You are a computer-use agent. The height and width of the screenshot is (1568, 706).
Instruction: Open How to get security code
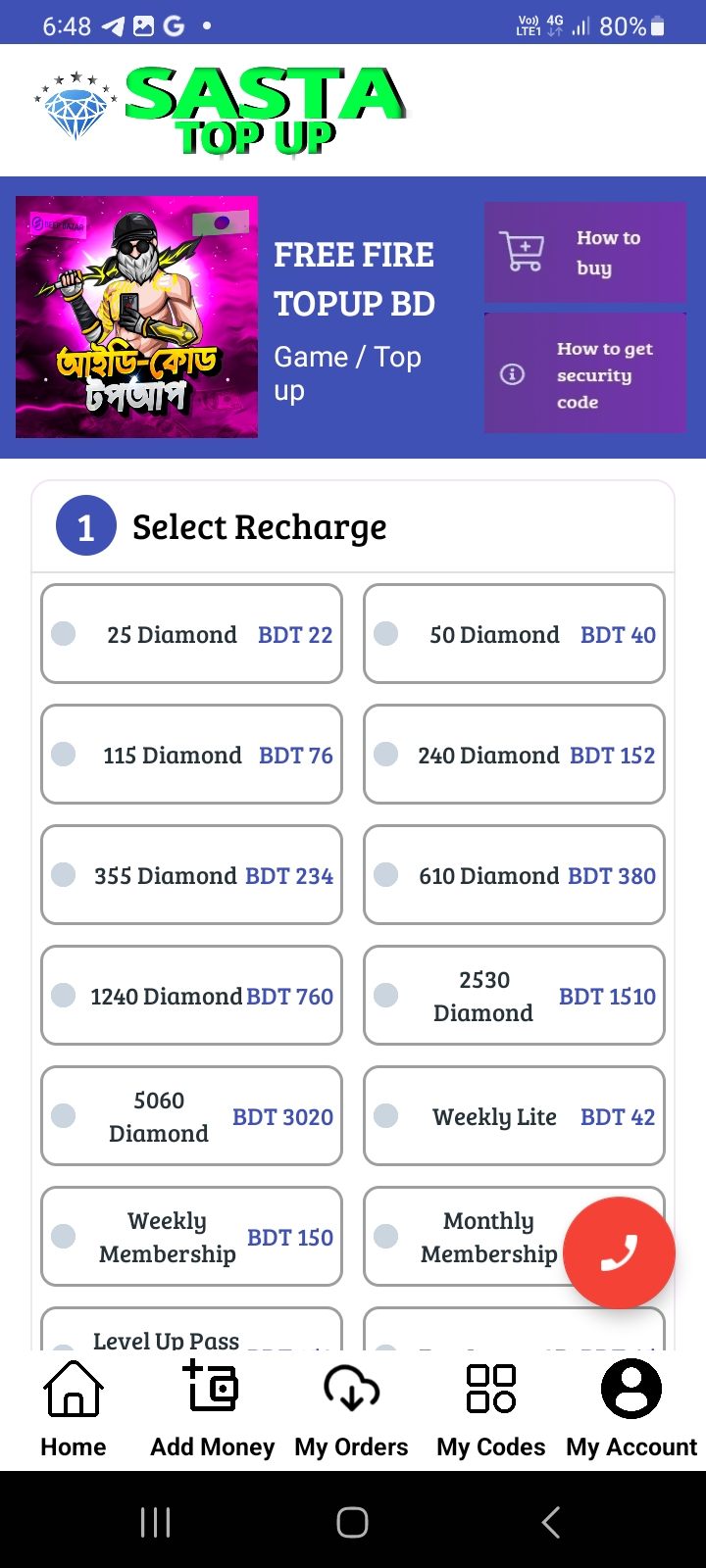click(x=585, y=373)
